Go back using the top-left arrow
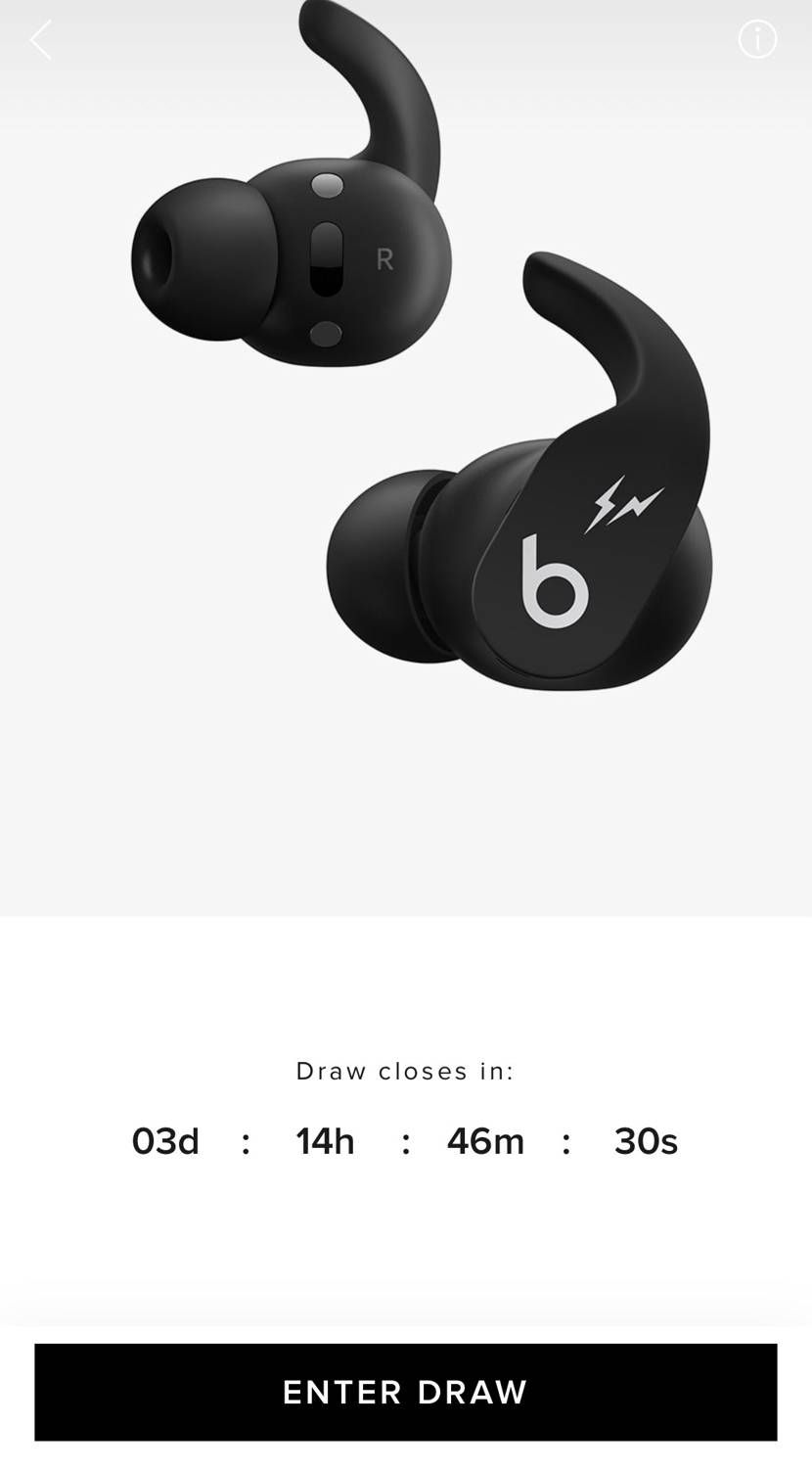Image resolution: width=812 pixels, height=1470 pixels. (40, 40)
